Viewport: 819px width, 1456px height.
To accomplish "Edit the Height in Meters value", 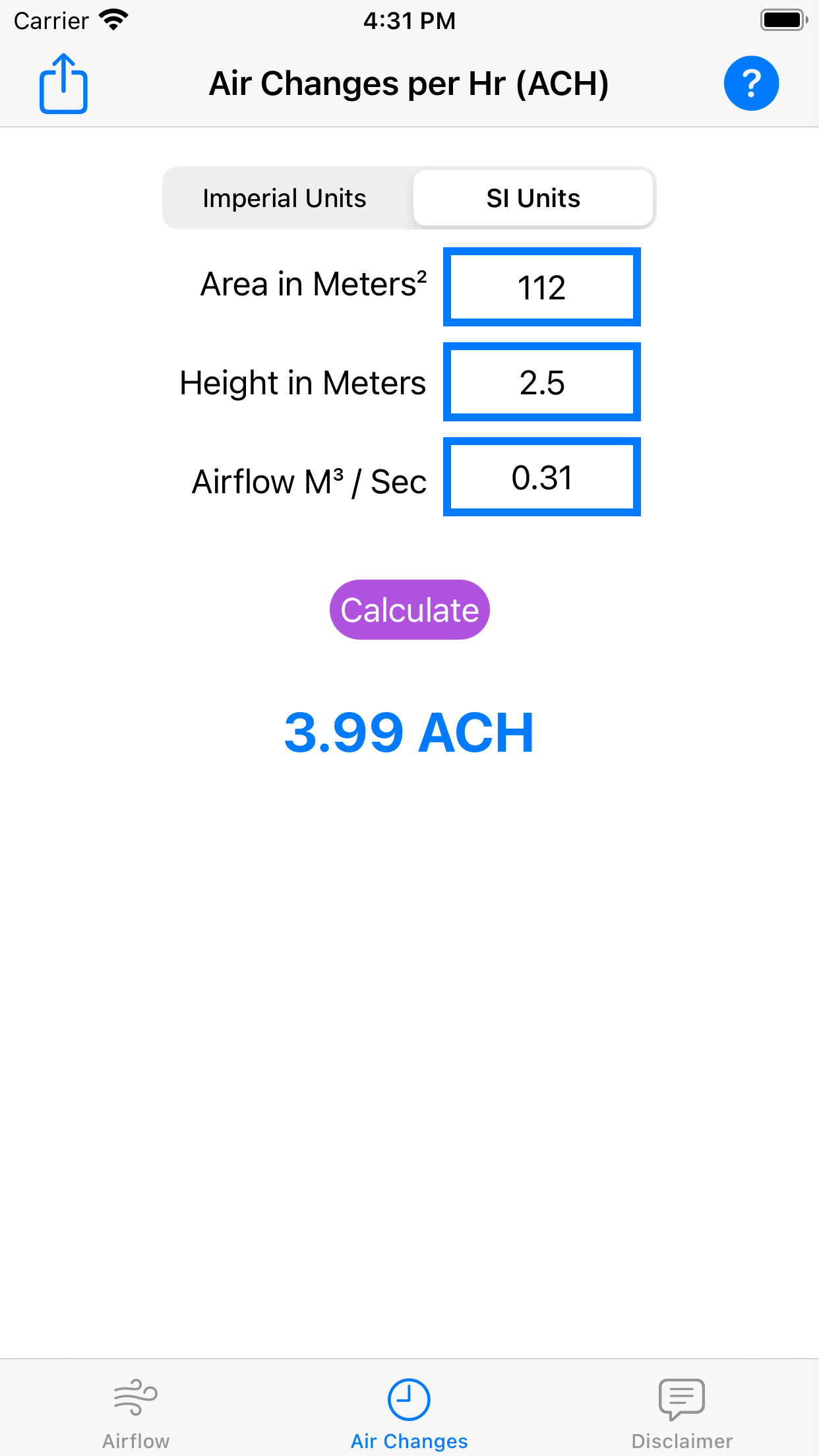I will (541, 382).
